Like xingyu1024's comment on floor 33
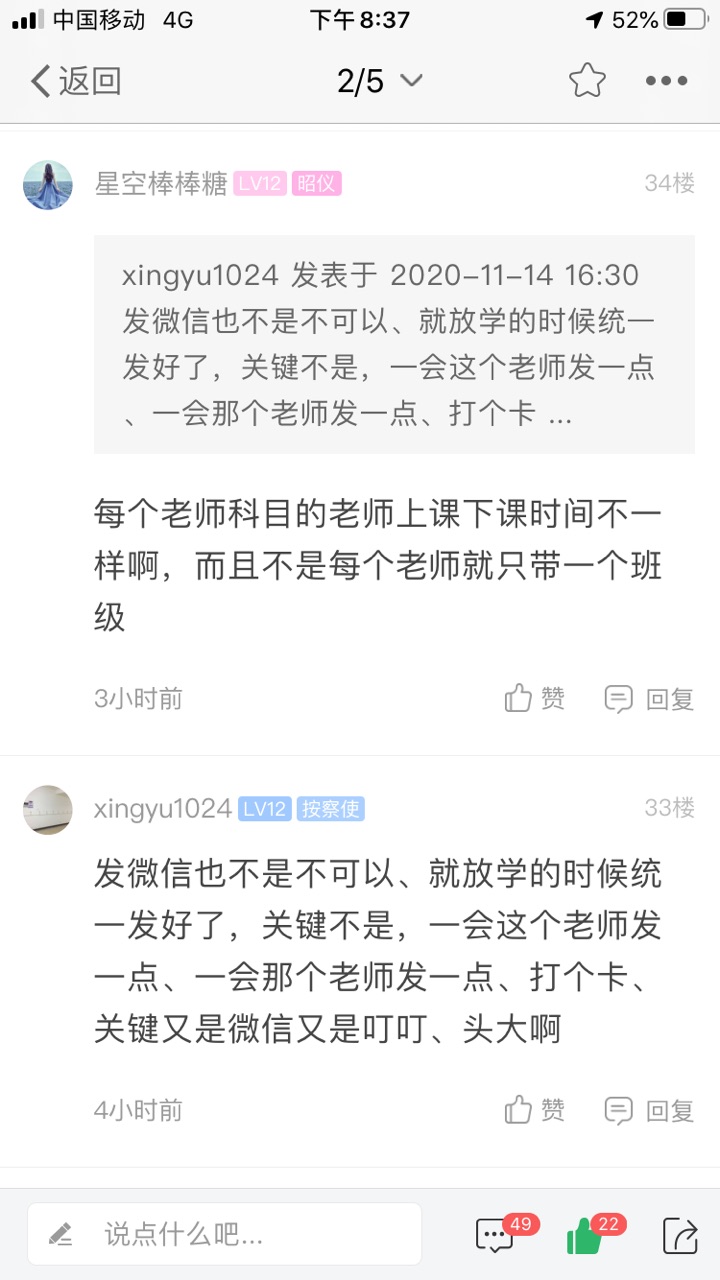Viewport: 720px width, 1280px height. [535, 1110]
